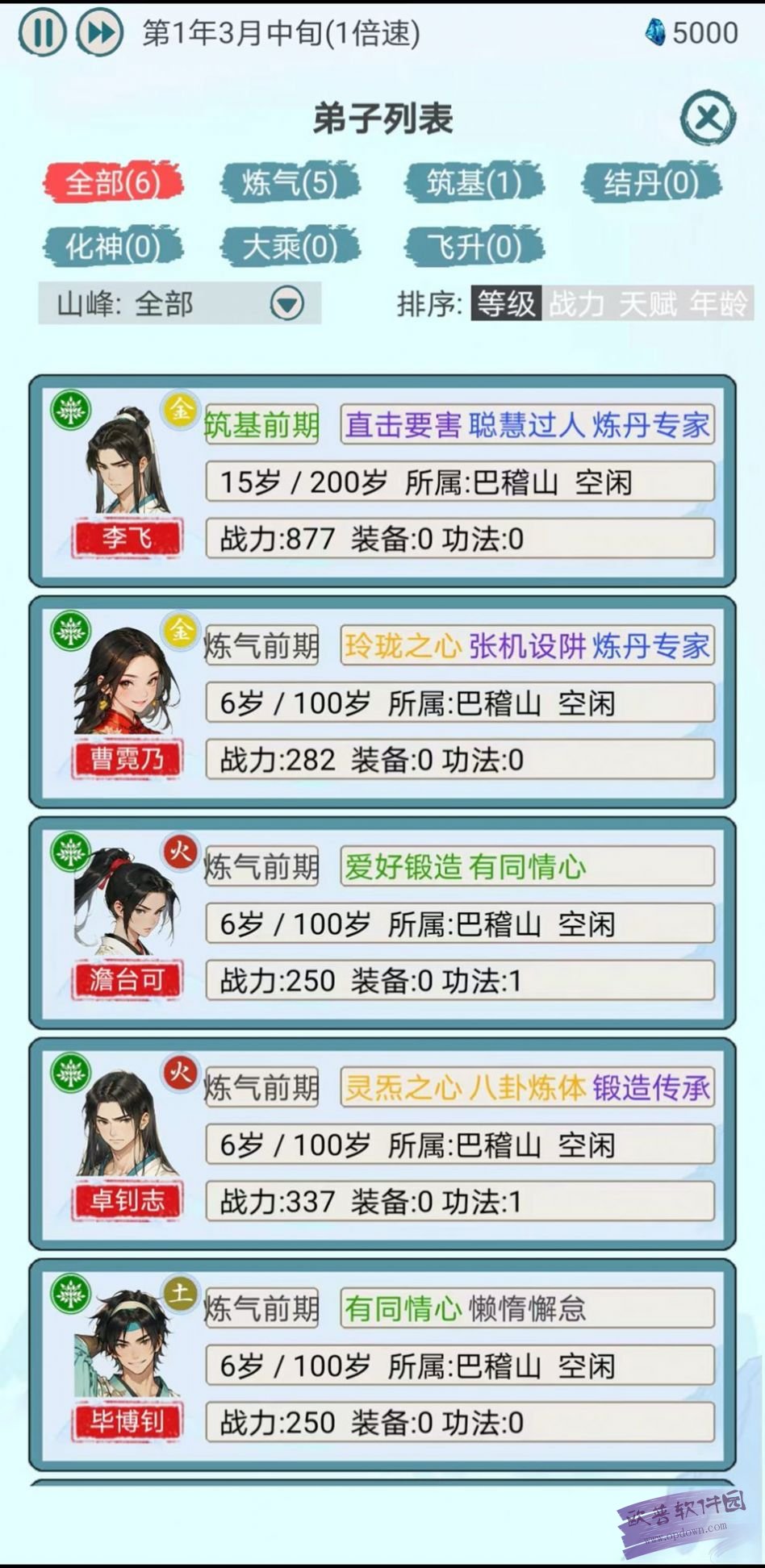Filter disciples by 筑基(1)
The height and width of the screenshot is (1568, 765).
474,183
